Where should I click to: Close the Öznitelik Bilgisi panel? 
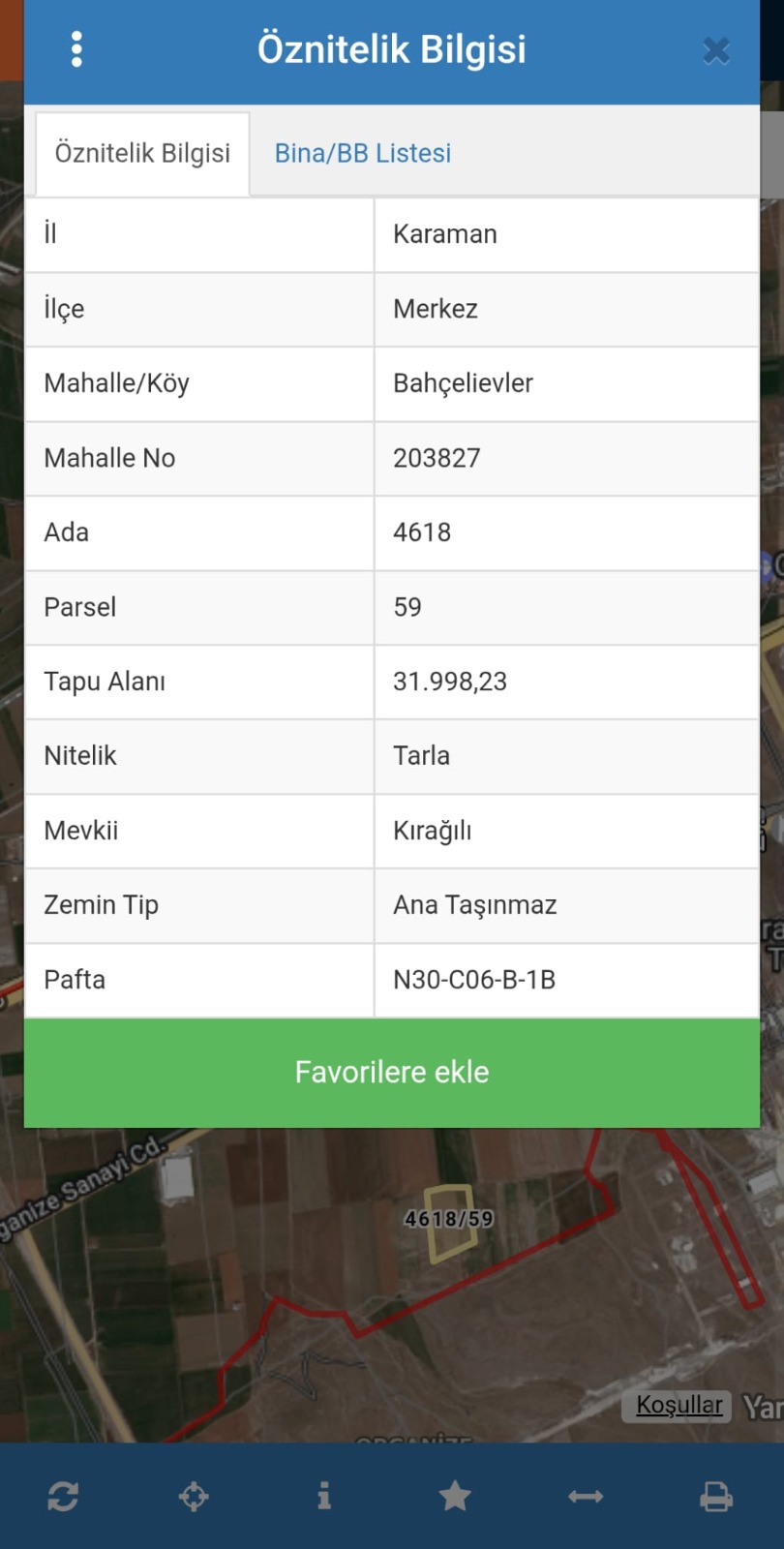tap(715, 50)
